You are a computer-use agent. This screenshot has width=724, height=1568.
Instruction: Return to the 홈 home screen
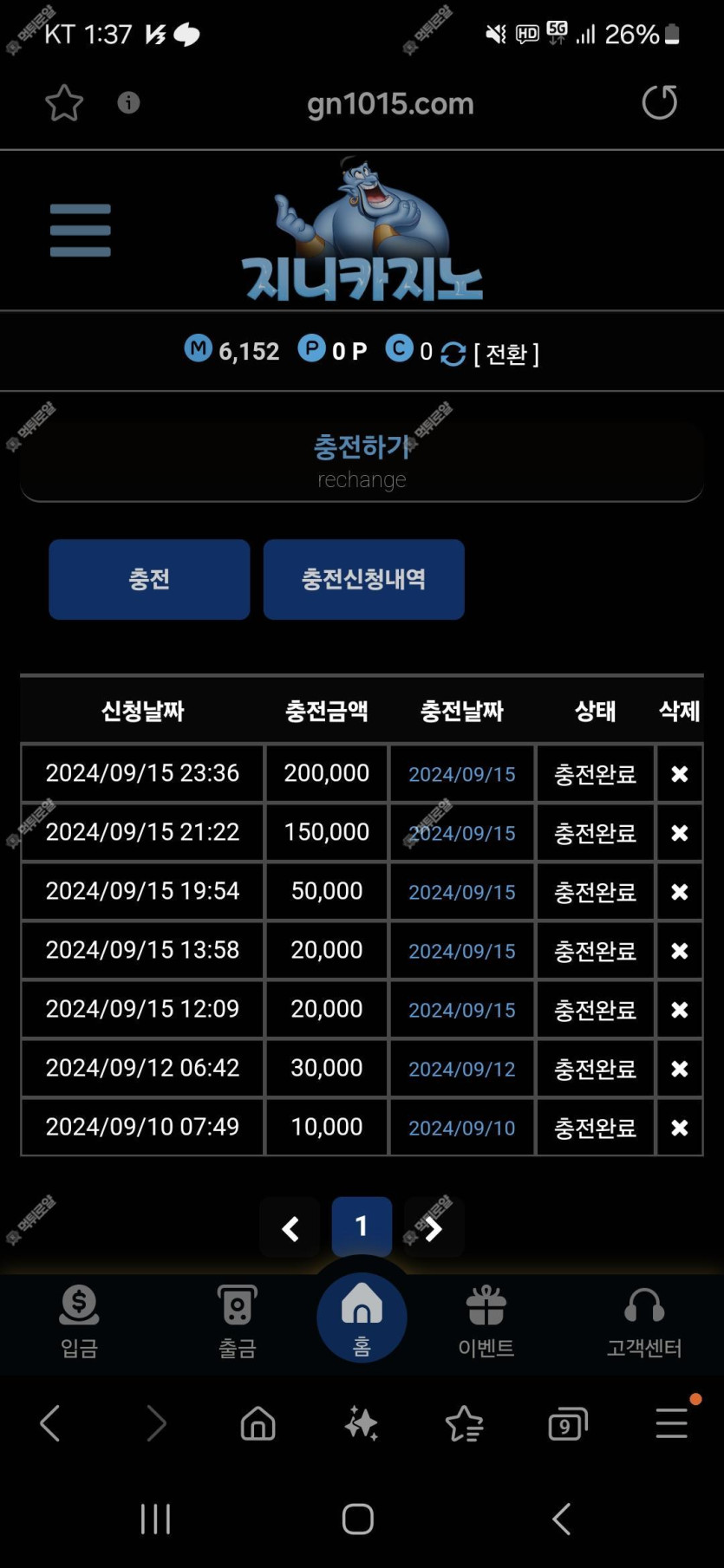[362, 1318]
